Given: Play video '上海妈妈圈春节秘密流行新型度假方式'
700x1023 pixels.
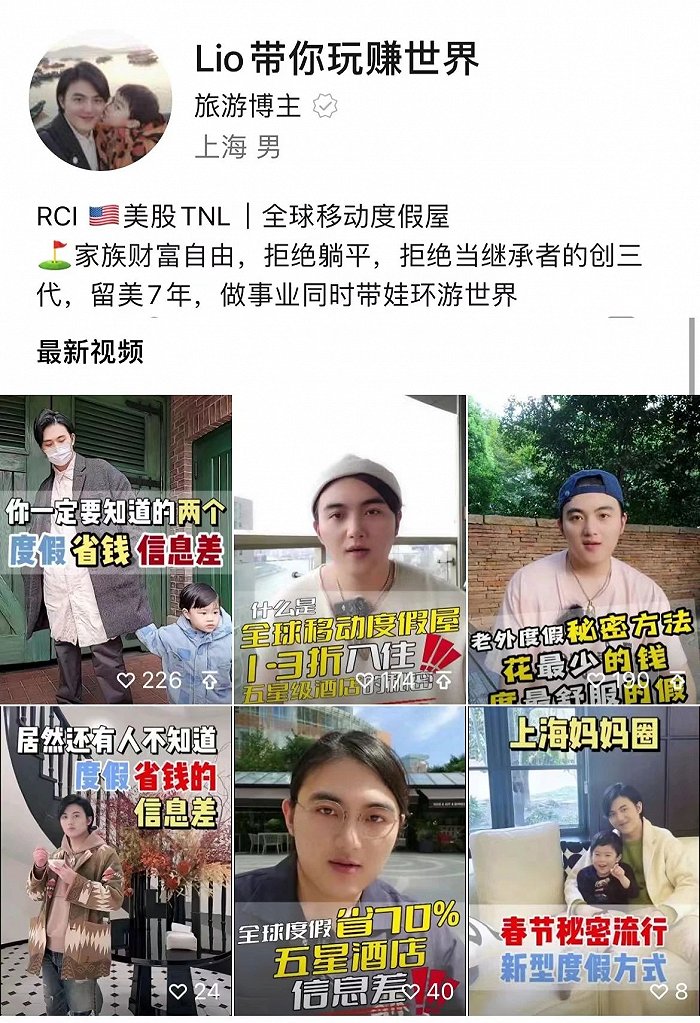Looking at the screenshot, I should point(583,860).
